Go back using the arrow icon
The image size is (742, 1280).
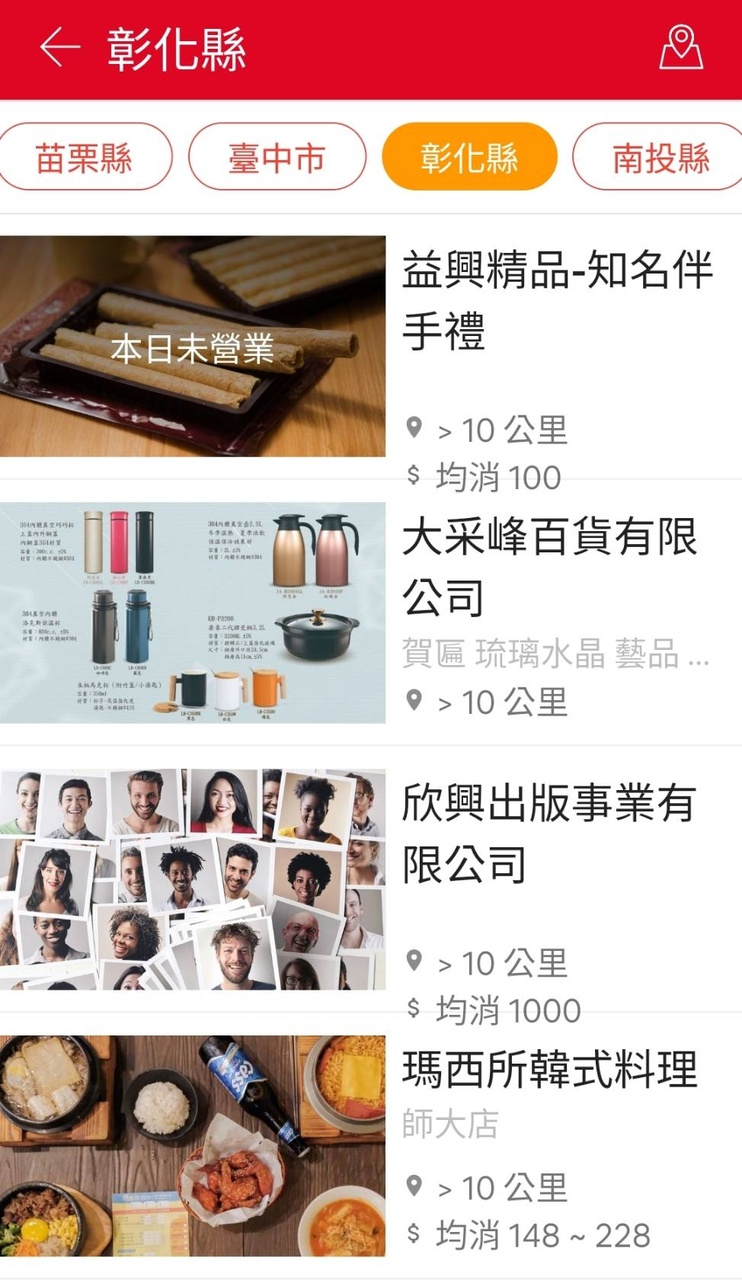pyautogui.click(x=59, y=48)
